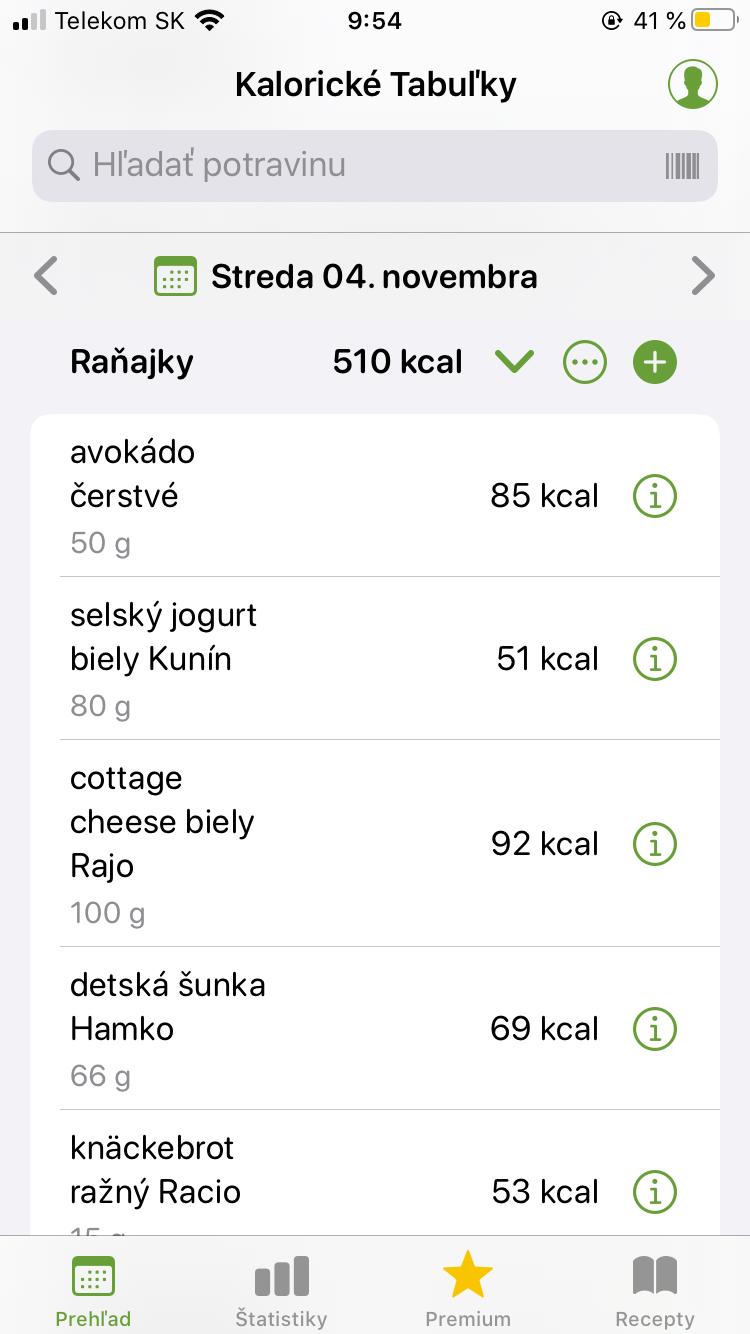The height and width of the screenshot is (1334, 750).
Task: Open the user profile icon
Action: pos(692,84)
